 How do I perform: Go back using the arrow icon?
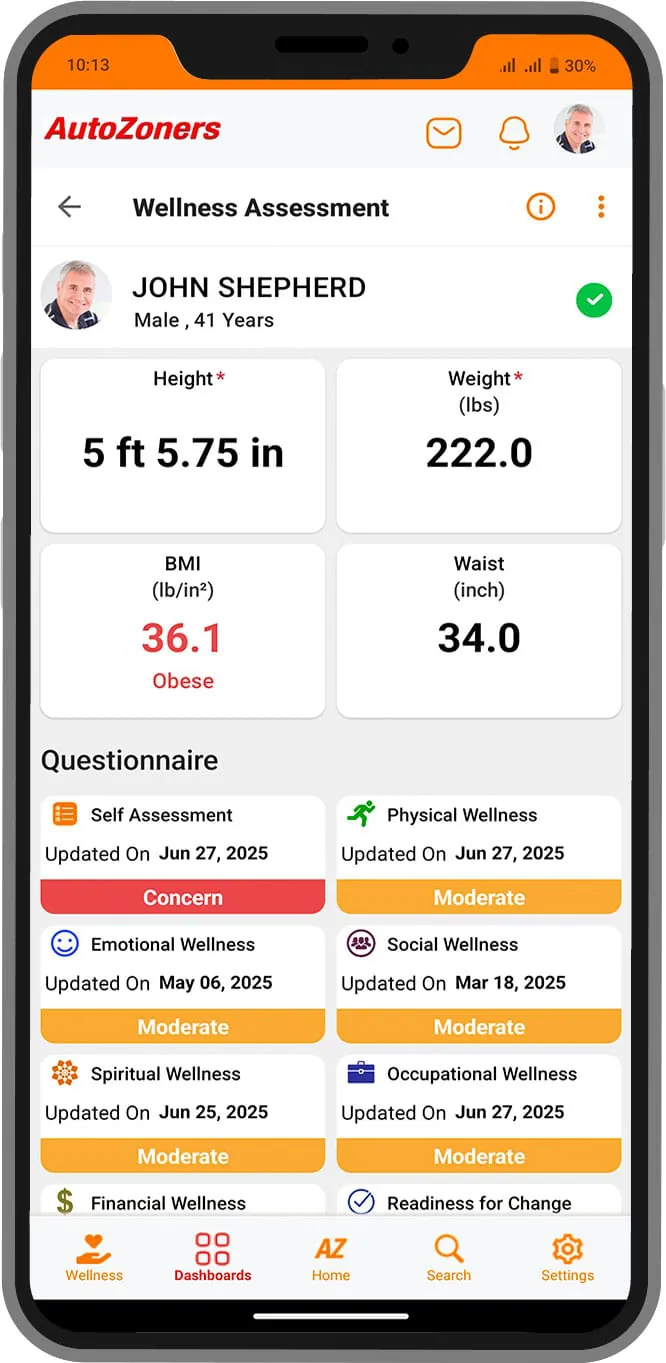click(x=69, y=207)
